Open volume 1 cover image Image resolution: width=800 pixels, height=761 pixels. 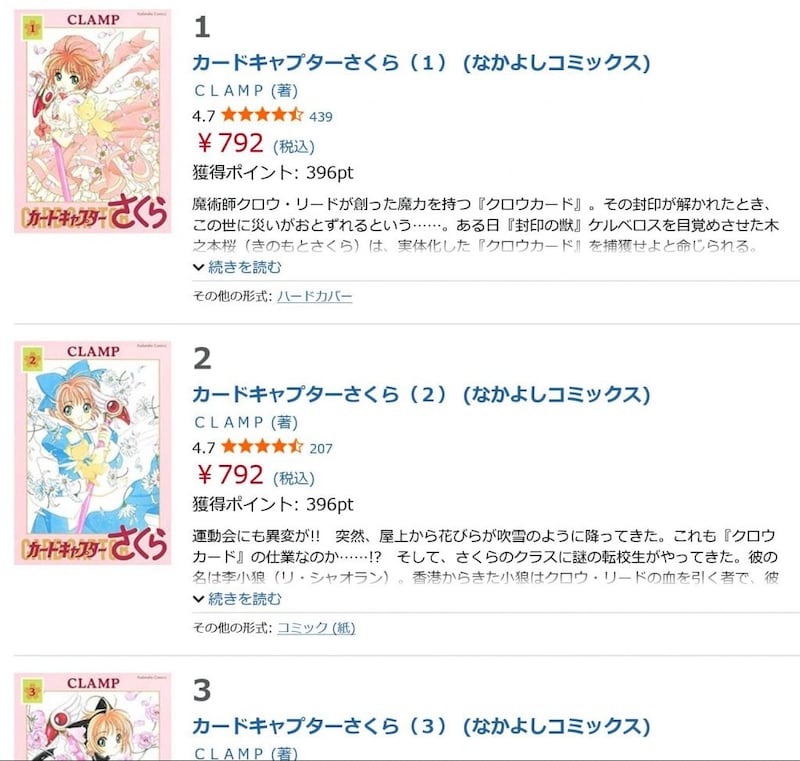92,122
